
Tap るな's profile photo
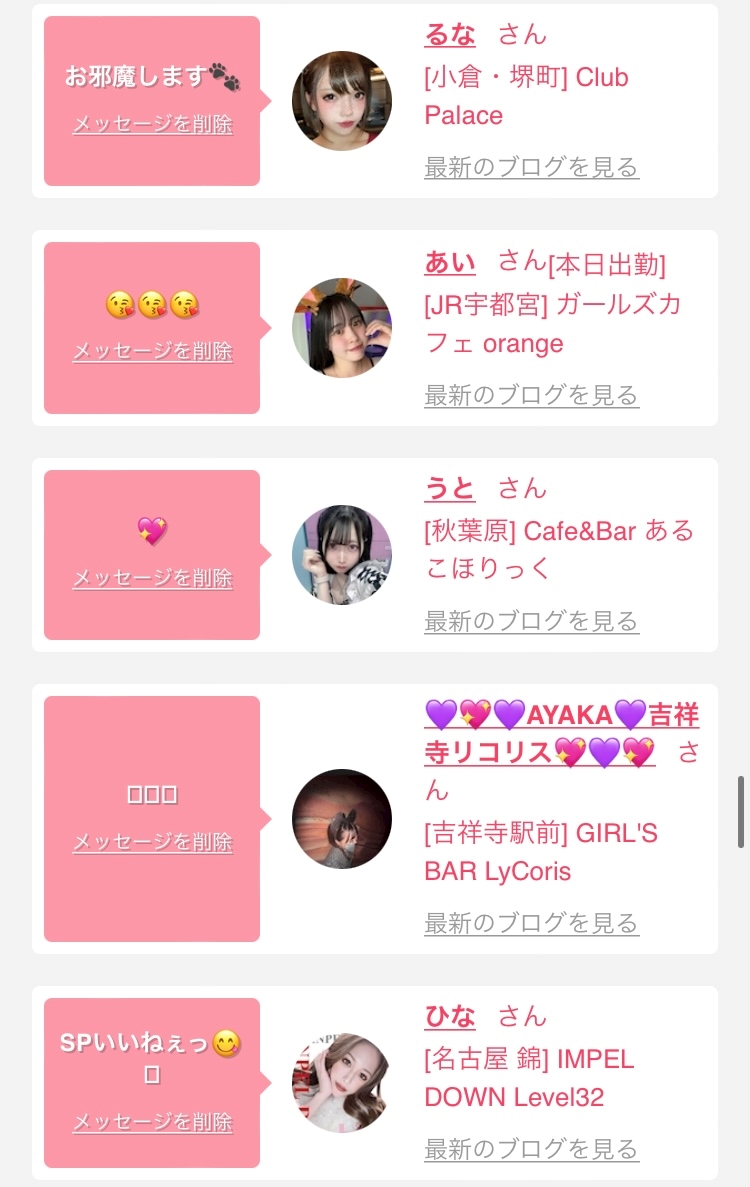pos(342,101)
